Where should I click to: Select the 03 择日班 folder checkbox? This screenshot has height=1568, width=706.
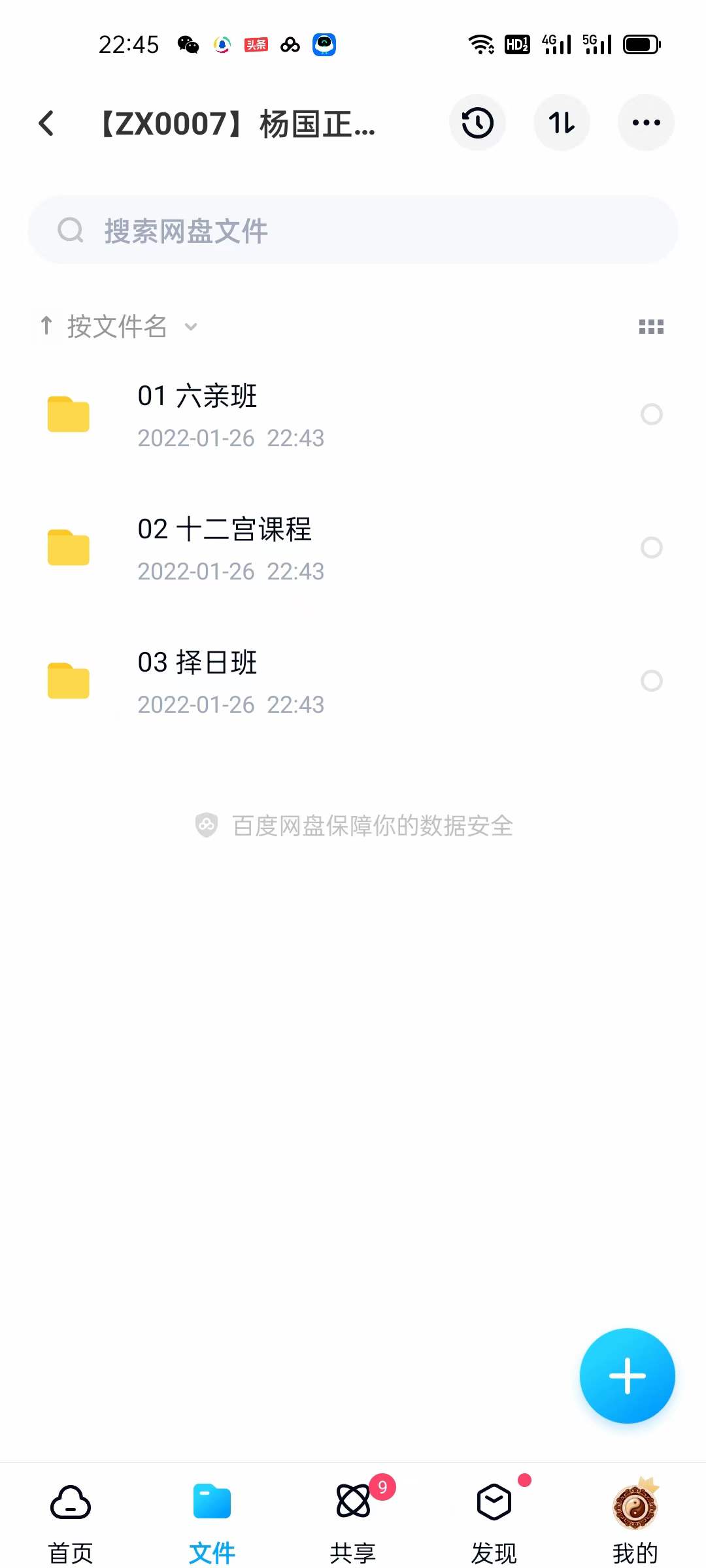[x=652, y=681]
